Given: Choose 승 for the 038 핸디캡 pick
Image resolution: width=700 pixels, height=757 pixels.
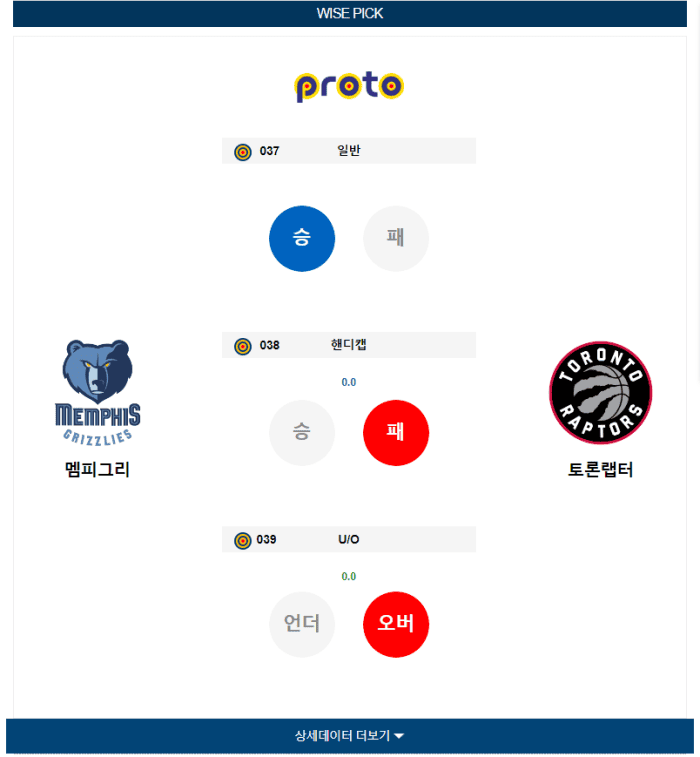Looking at the screenshot, I should click(302, 432).
